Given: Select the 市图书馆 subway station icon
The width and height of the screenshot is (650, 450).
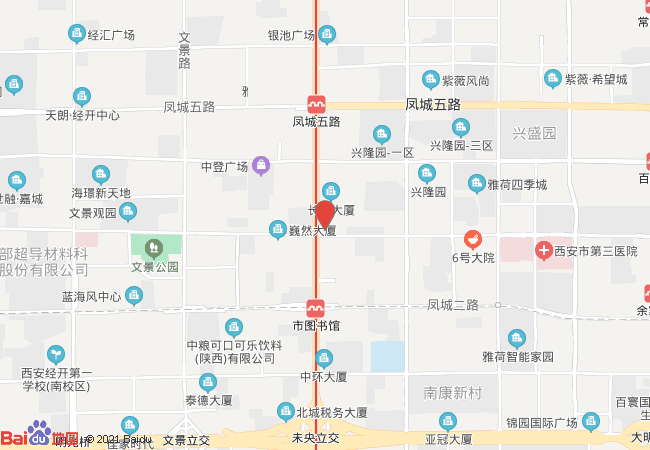Looking at the screenshot, I should [315, 309].
